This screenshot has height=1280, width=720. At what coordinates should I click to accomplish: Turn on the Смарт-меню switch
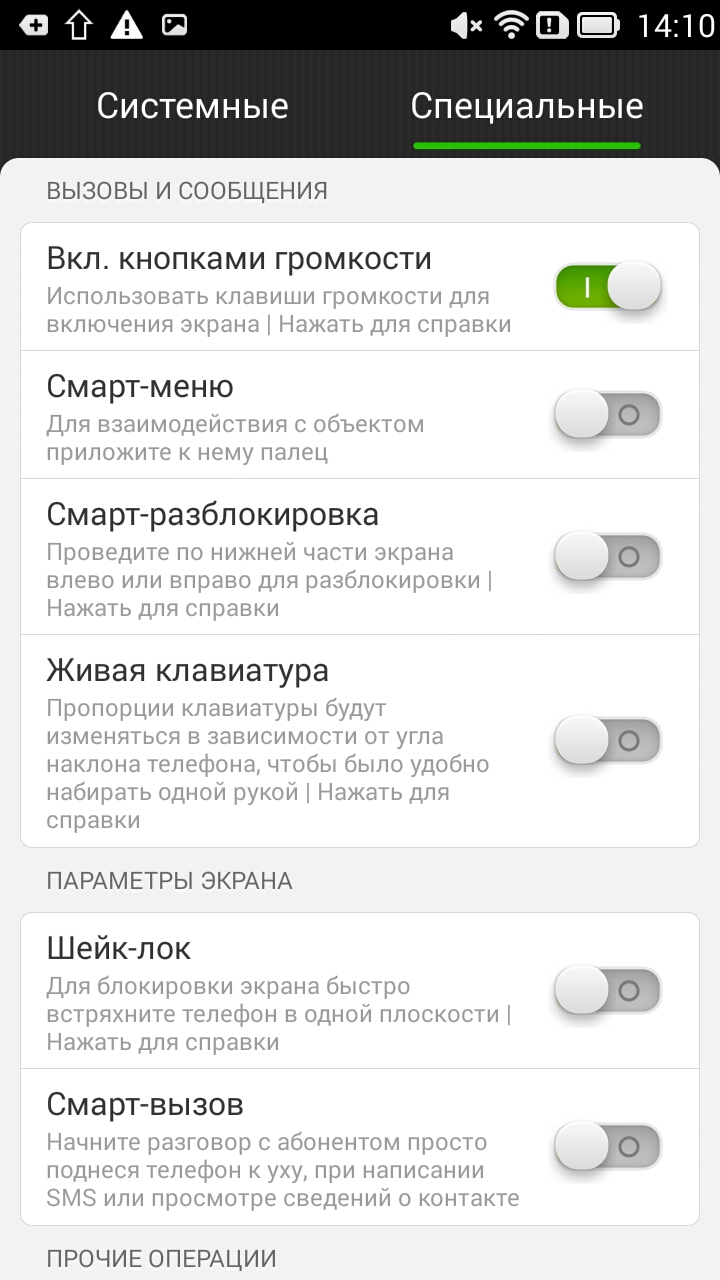click(608, 414)
